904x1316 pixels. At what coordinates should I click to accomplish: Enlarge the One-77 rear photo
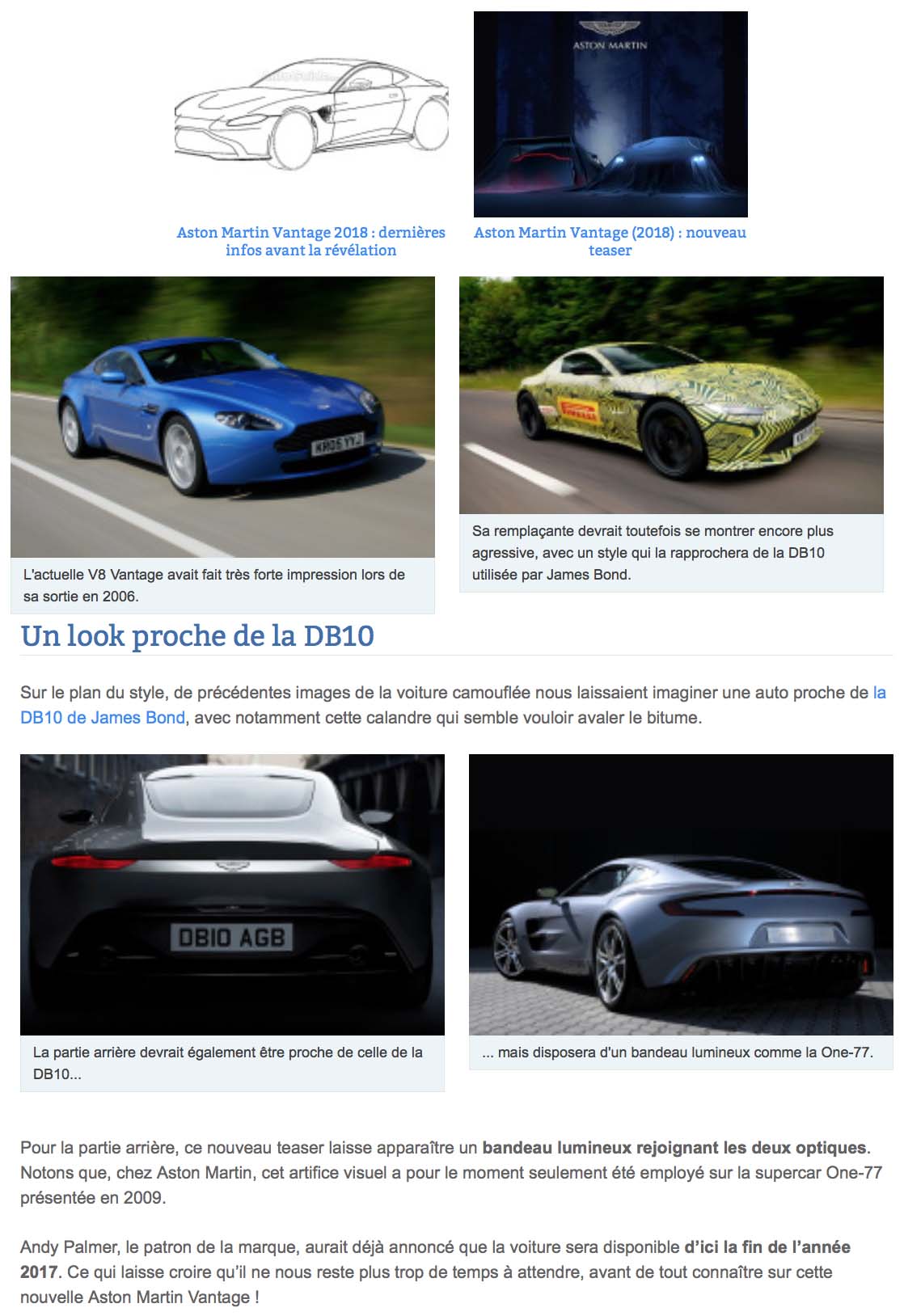pyautogui.click(x=681, y=894)
